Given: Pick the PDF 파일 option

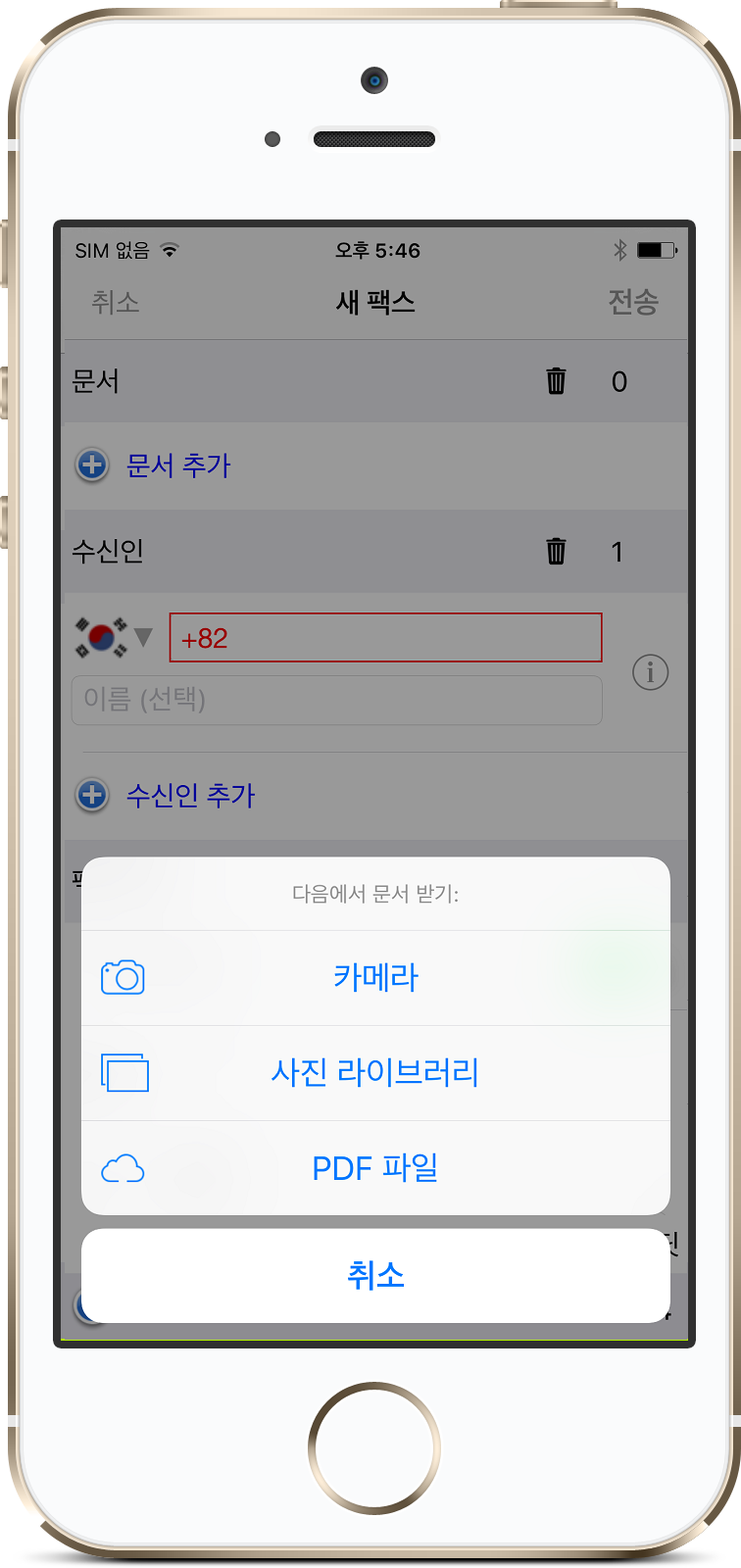Looking at the screenshot, I should 375,1168.
